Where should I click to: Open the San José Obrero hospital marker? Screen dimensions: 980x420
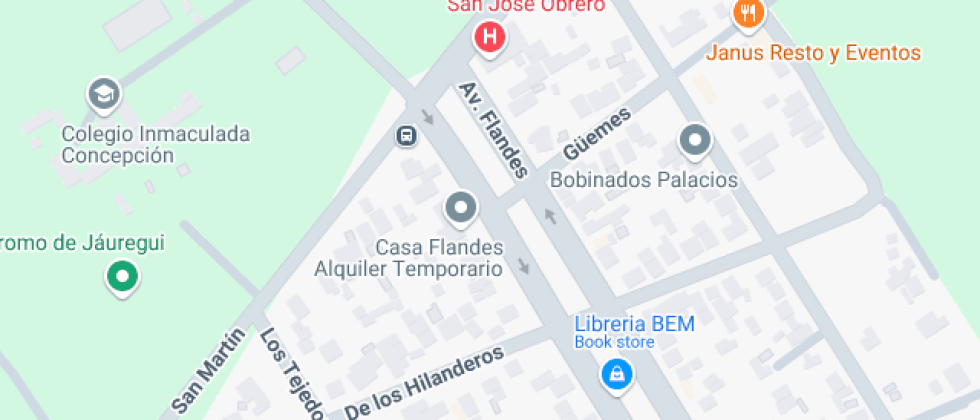[x=489, y=39]
